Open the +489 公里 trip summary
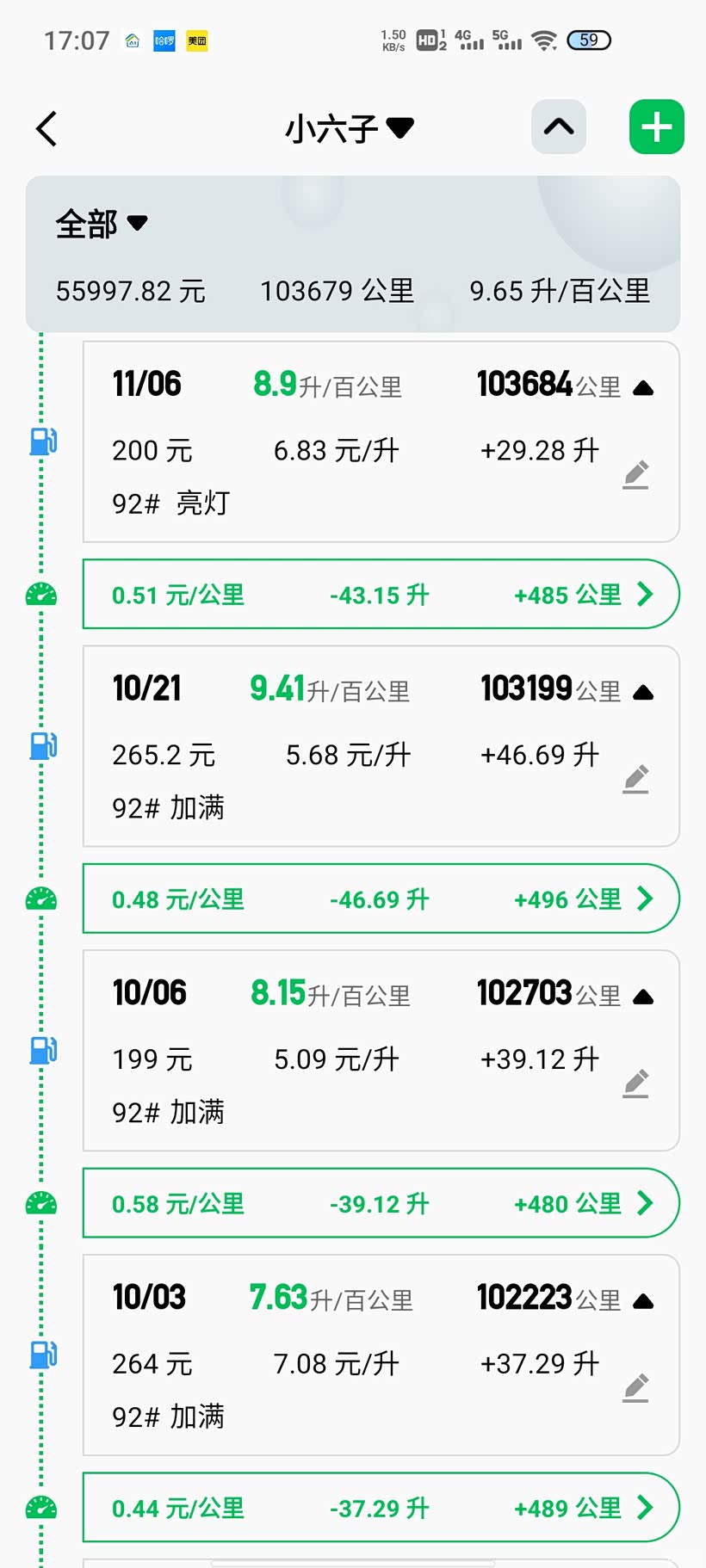 pos(381,1508)
